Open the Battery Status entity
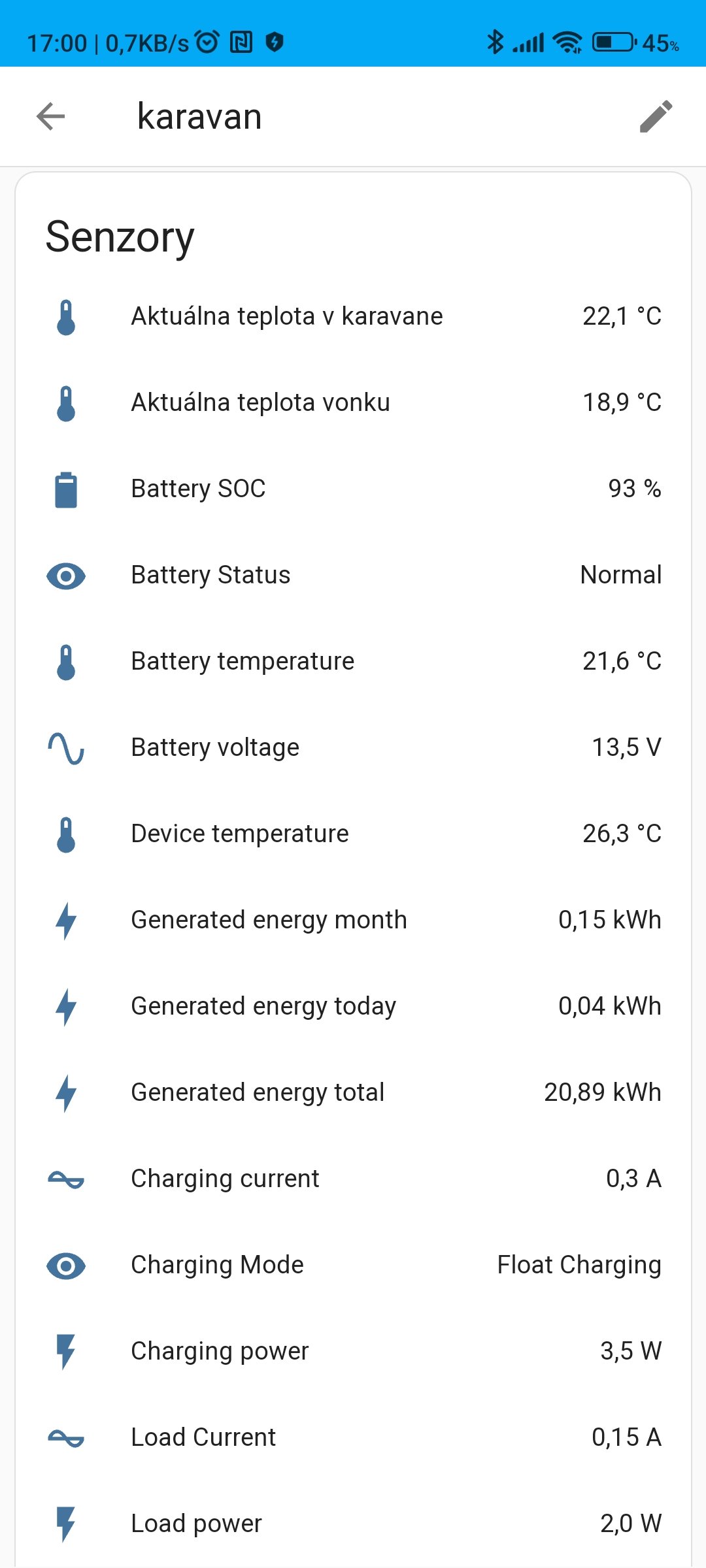706x1568 pixels. 210,576
